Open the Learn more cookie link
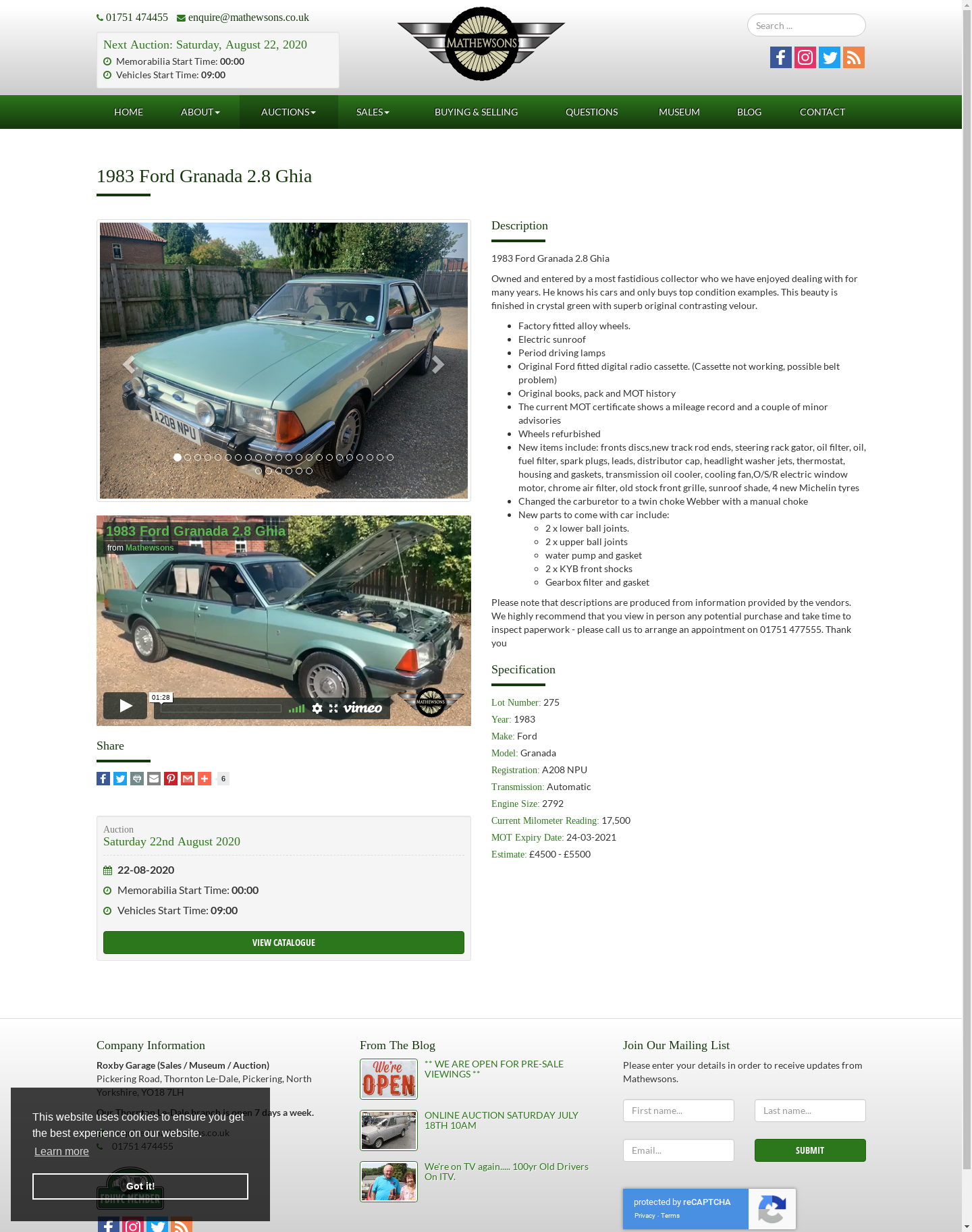The width and height of the screenshot is (972, 1232). coord(61,1152)
